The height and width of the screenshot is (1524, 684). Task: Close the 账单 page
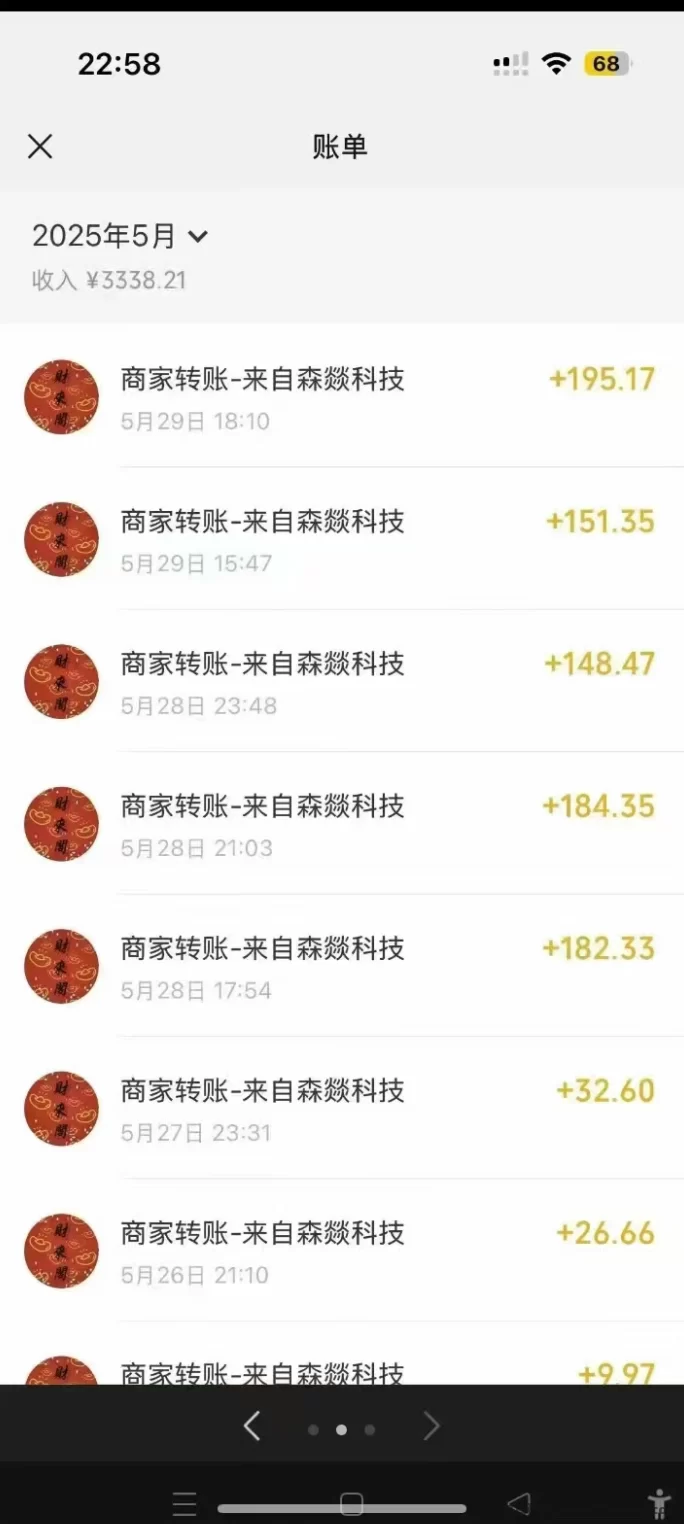40,147
